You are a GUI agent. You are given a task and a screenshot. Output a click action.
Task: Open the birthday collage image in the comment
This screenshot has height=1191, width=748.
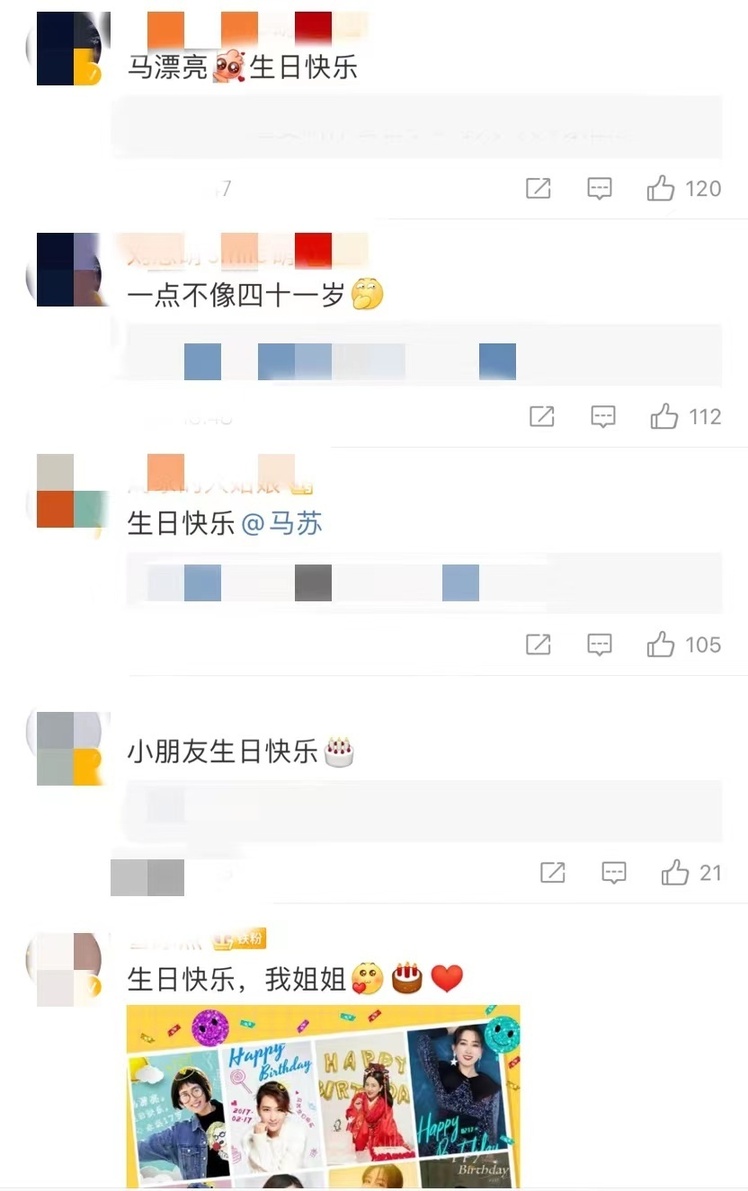[323, 1095]
